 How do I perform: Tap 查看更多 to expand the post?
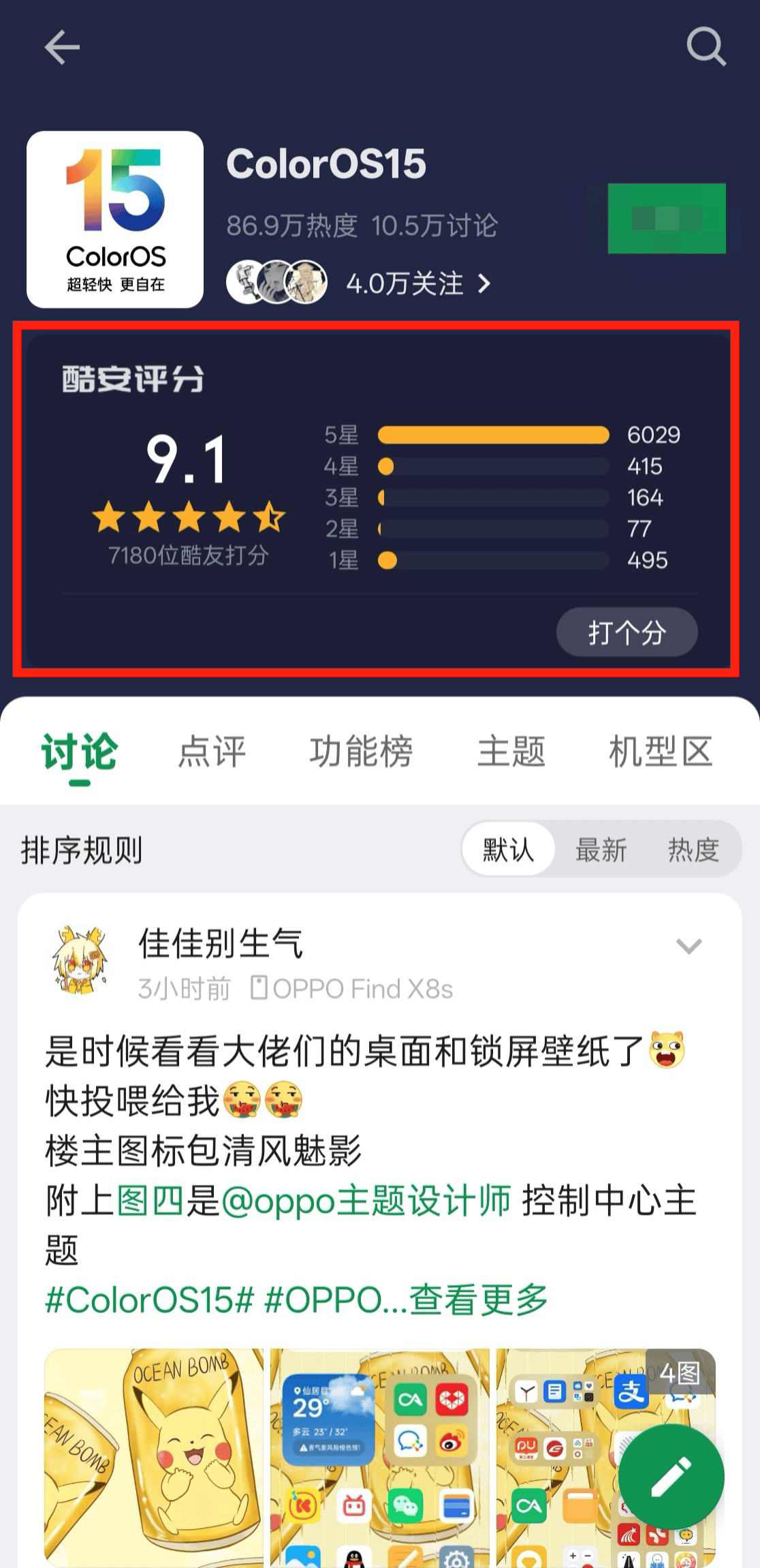[x=479, y=1300]
